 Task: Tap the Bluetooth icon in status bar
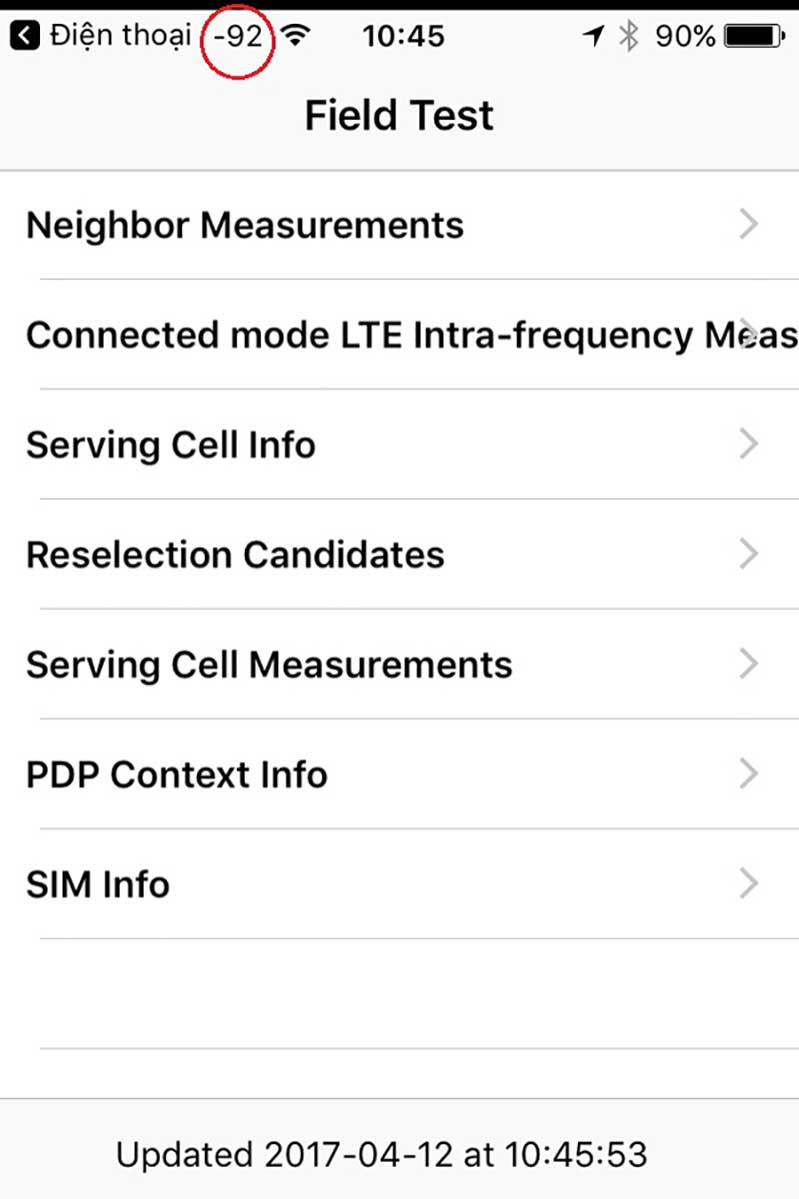[x=630, y=34]
